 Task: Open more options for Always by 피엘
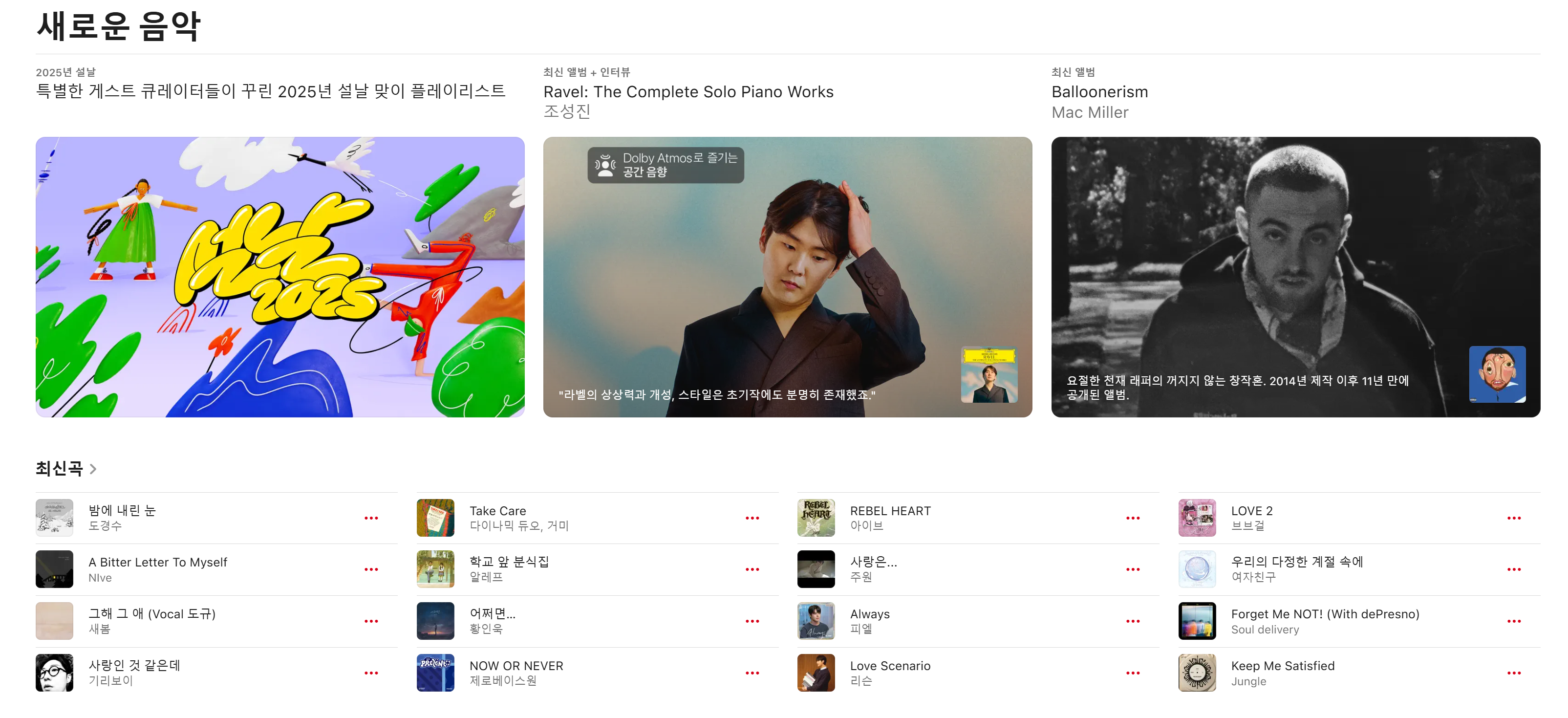point(1132,621)
